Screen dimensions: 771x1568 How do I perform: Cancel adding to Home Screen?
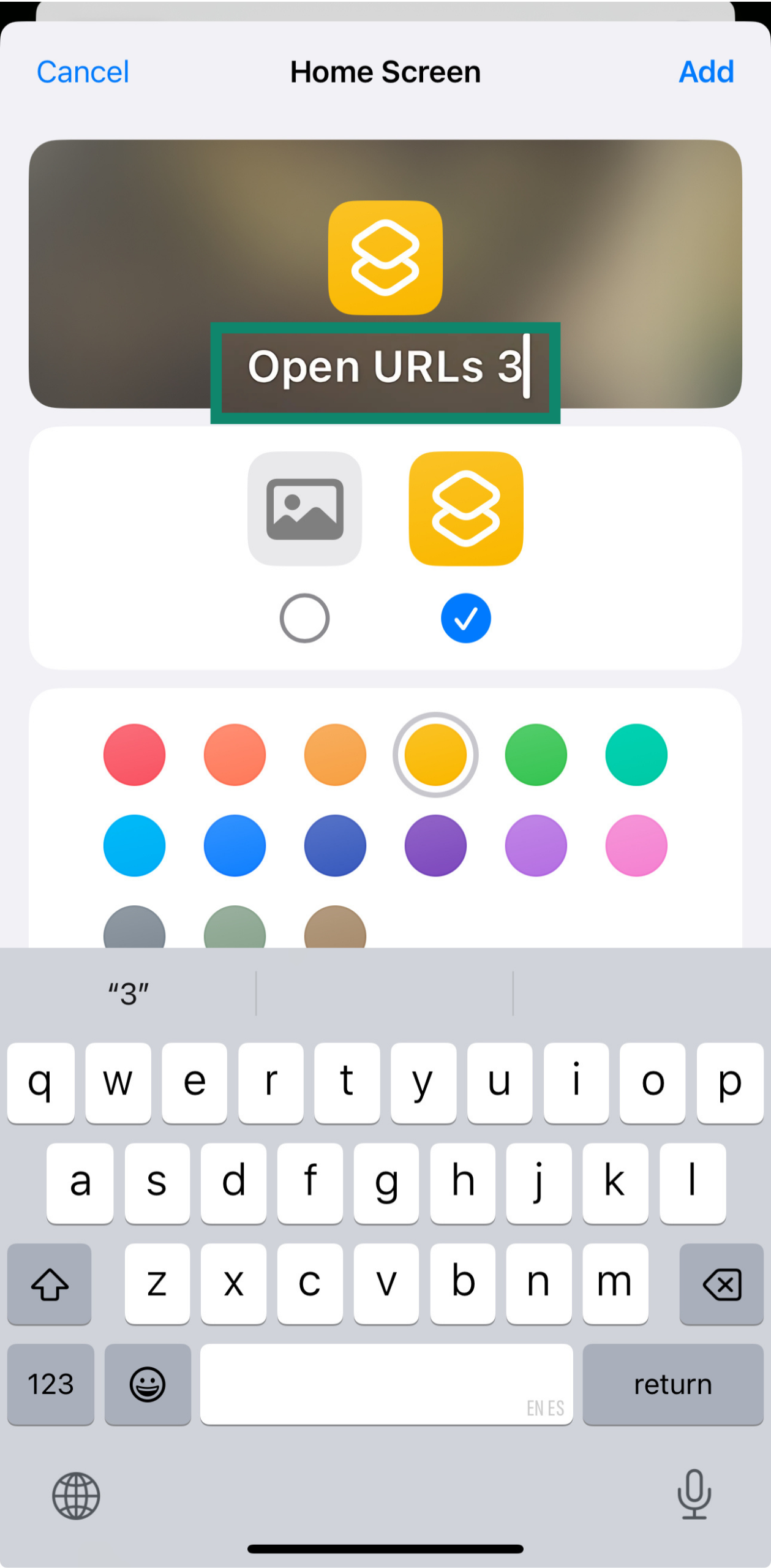[83, 72]
